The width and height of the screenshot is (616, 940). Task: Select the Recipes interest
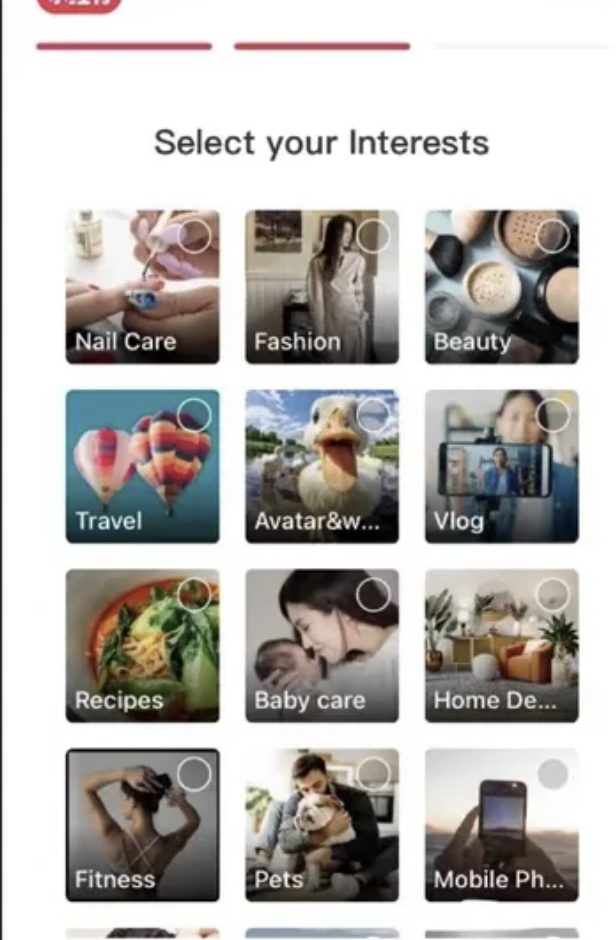(x=142, y=645)
